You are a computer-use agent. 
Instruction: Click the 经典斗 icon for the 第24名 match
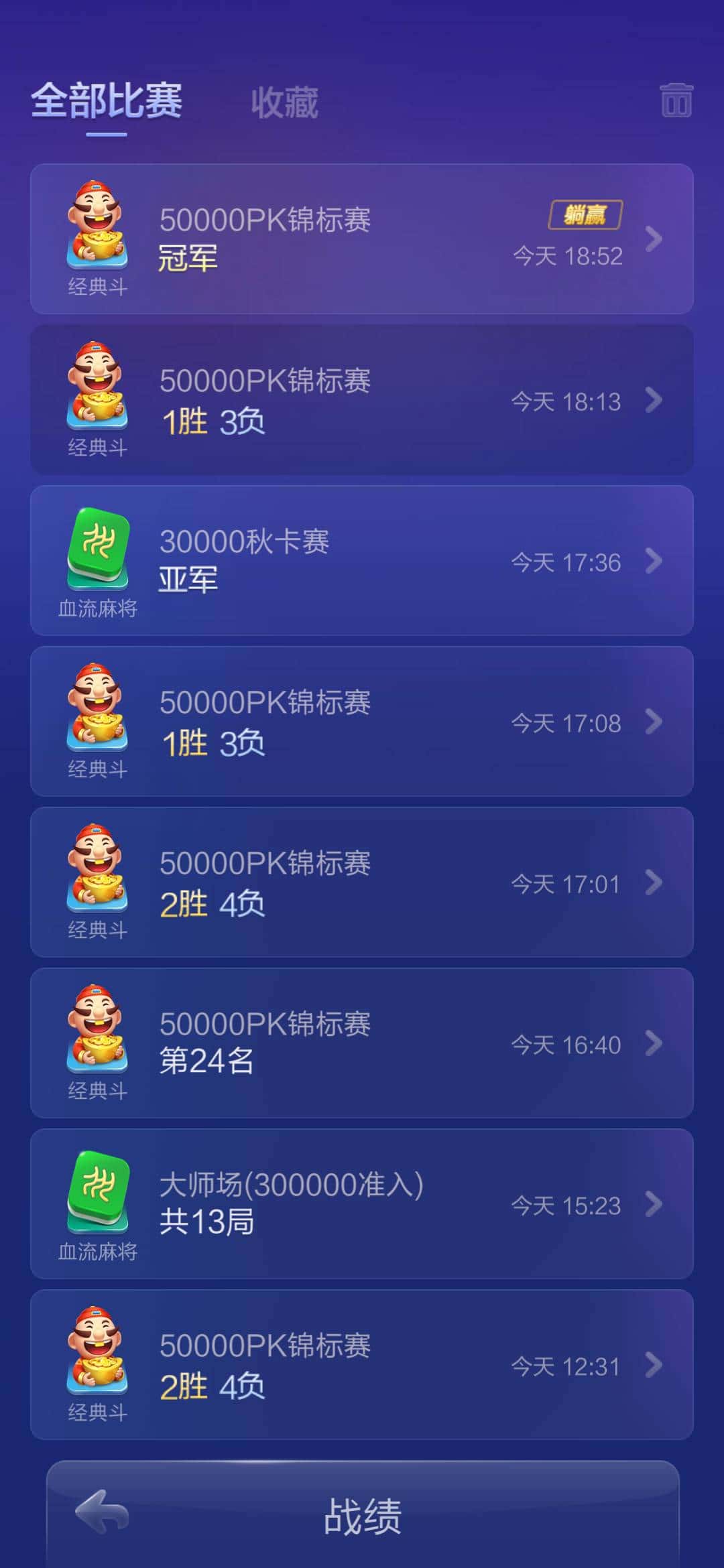(x=97, y=1032)
